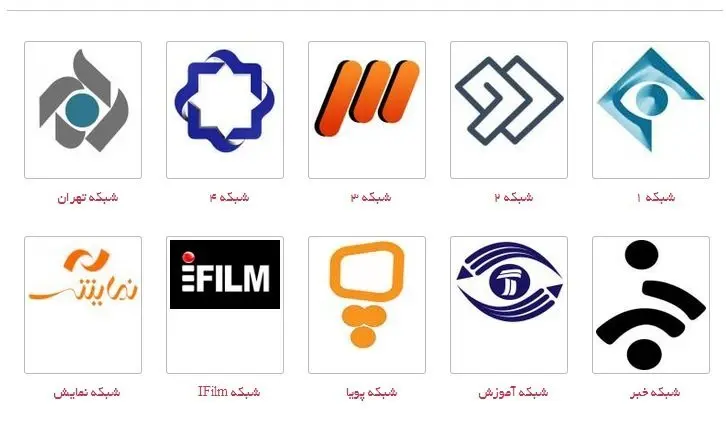Open the Khabar news channel tile
726x426 pixels.
(x=651, y=304)
